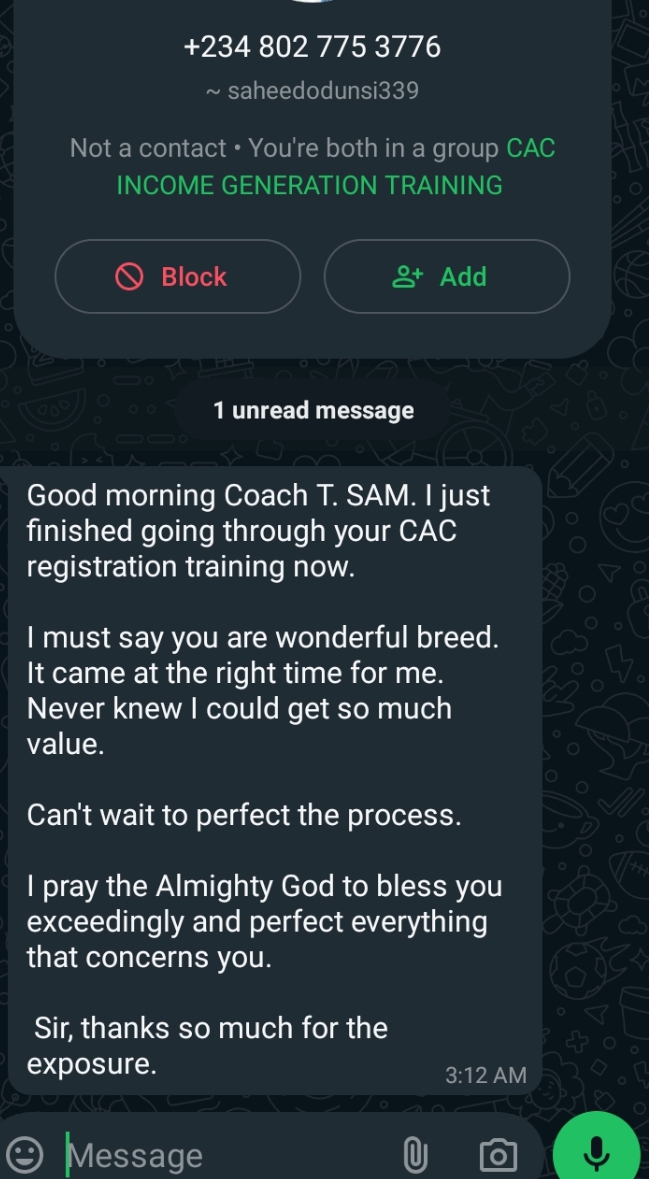The image size is (649, 1179).
Task: Tap the microphone voice message button
Action: [x=596, y=1153]
